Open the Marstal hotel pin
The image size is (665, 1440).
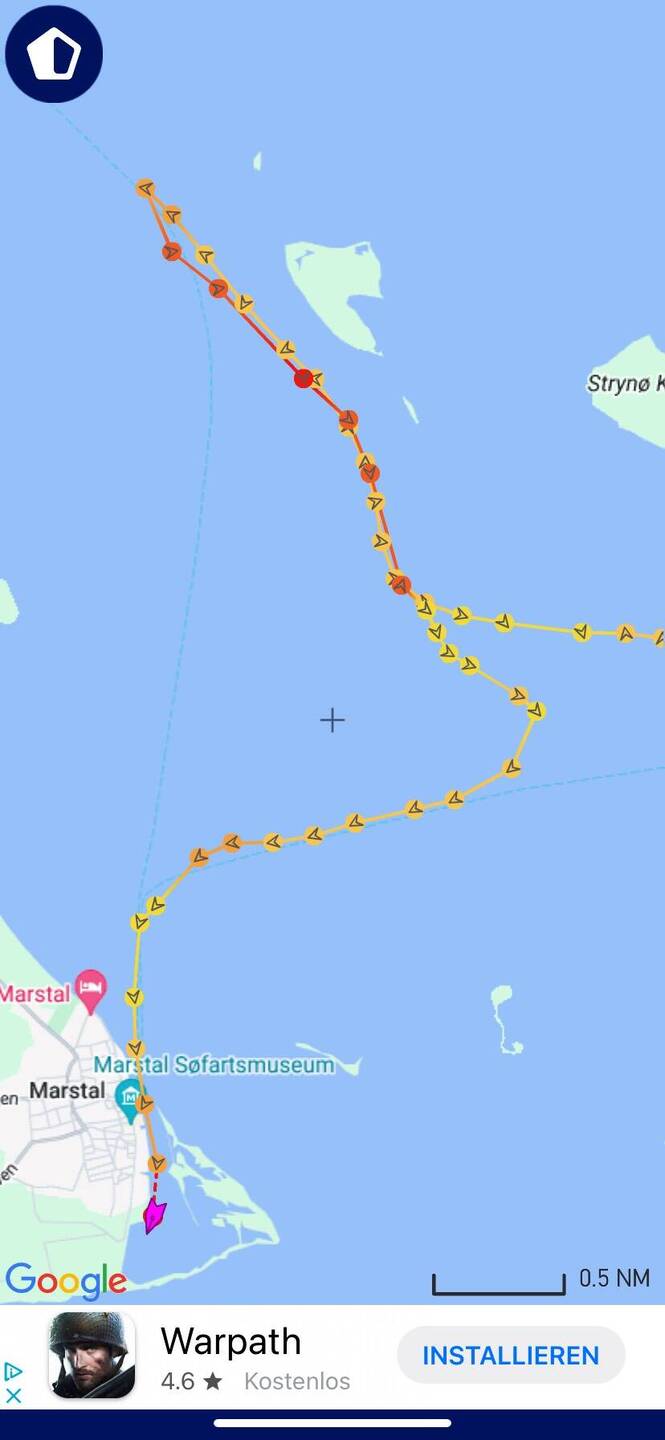[x=91, y=983]
